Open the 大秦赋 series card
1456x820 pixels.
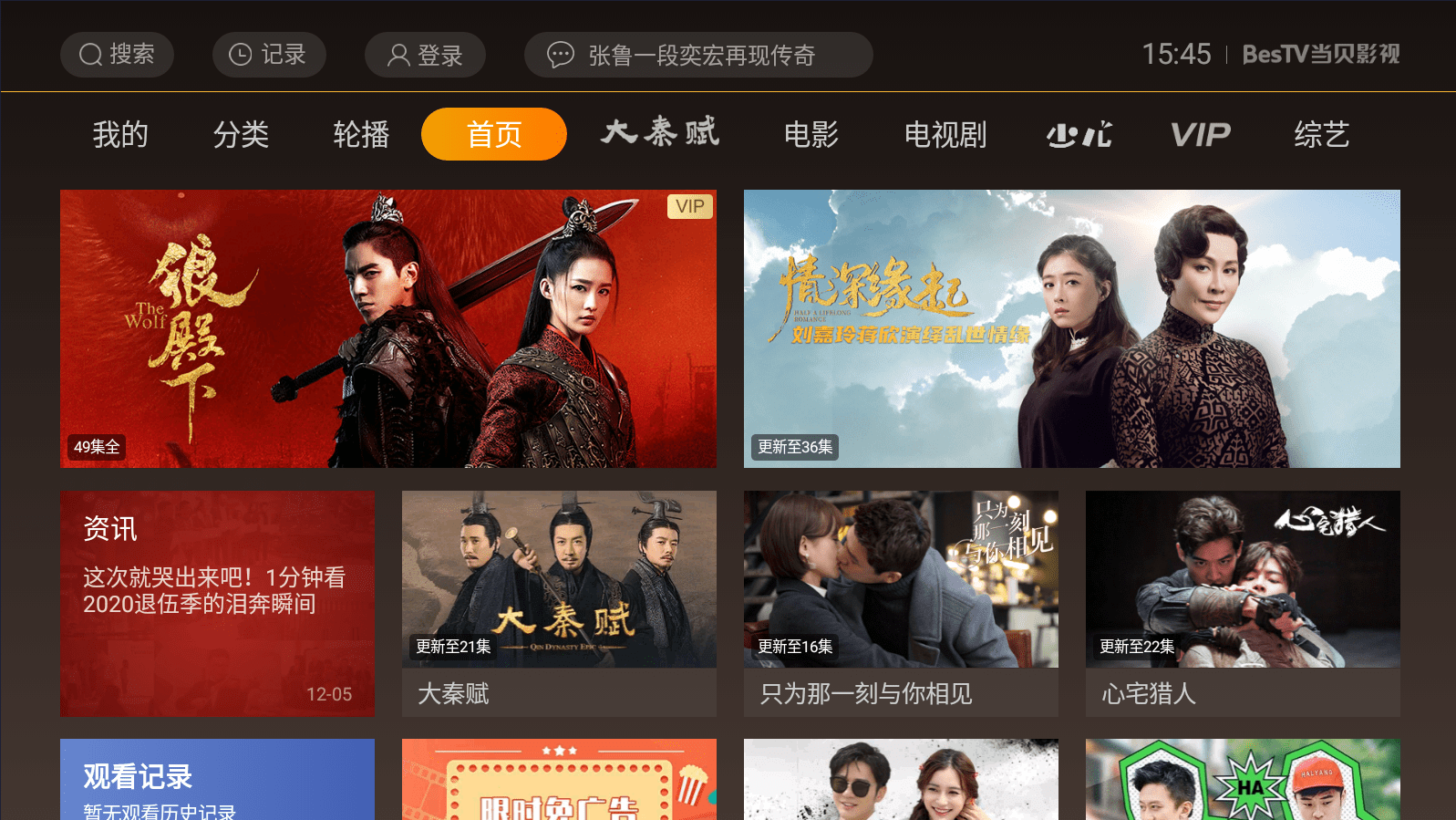click(x=559, y=603)
